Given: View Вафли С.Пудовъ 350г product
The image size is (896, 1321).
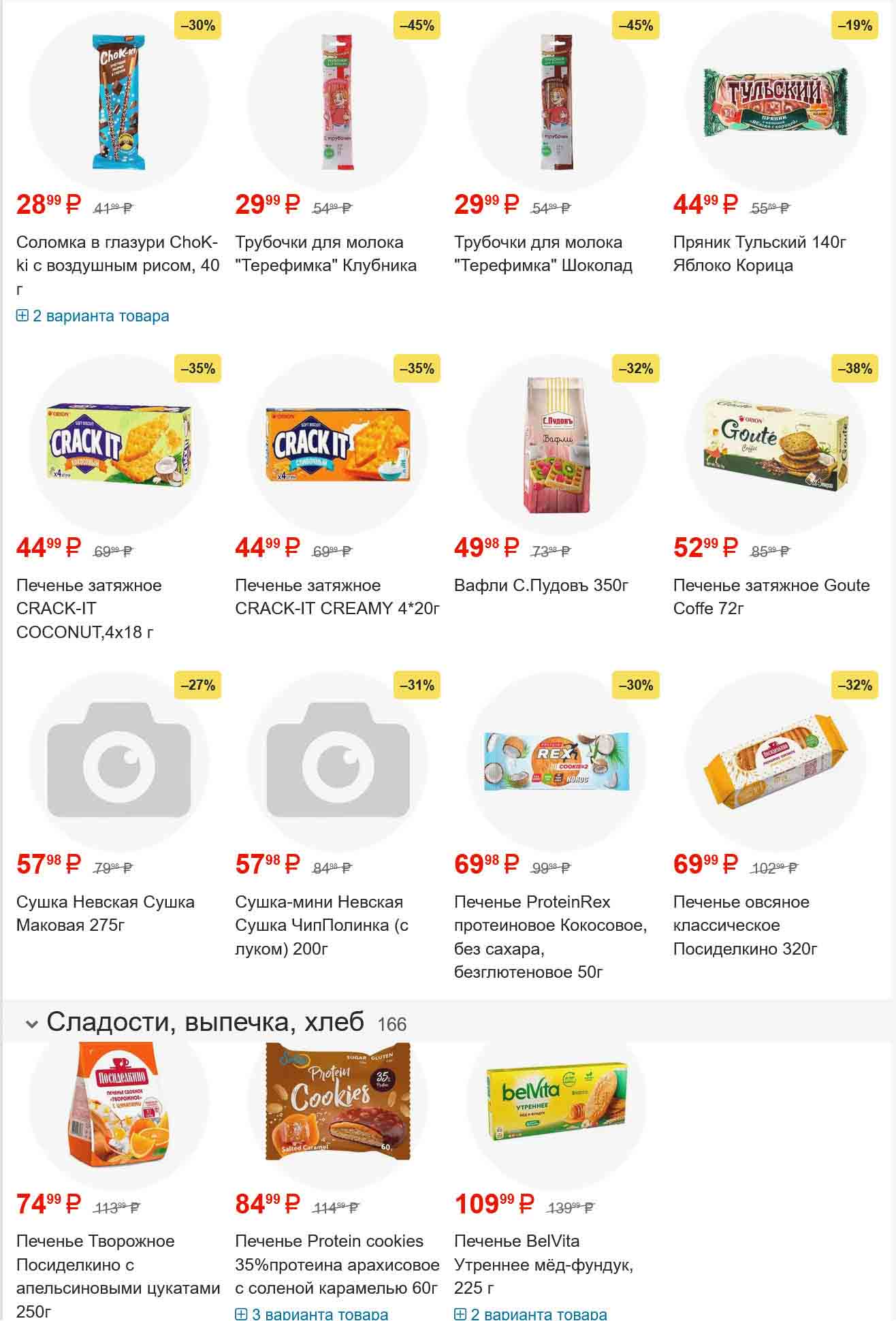Looking at the screenshot, I should click(x=541, y=586).
